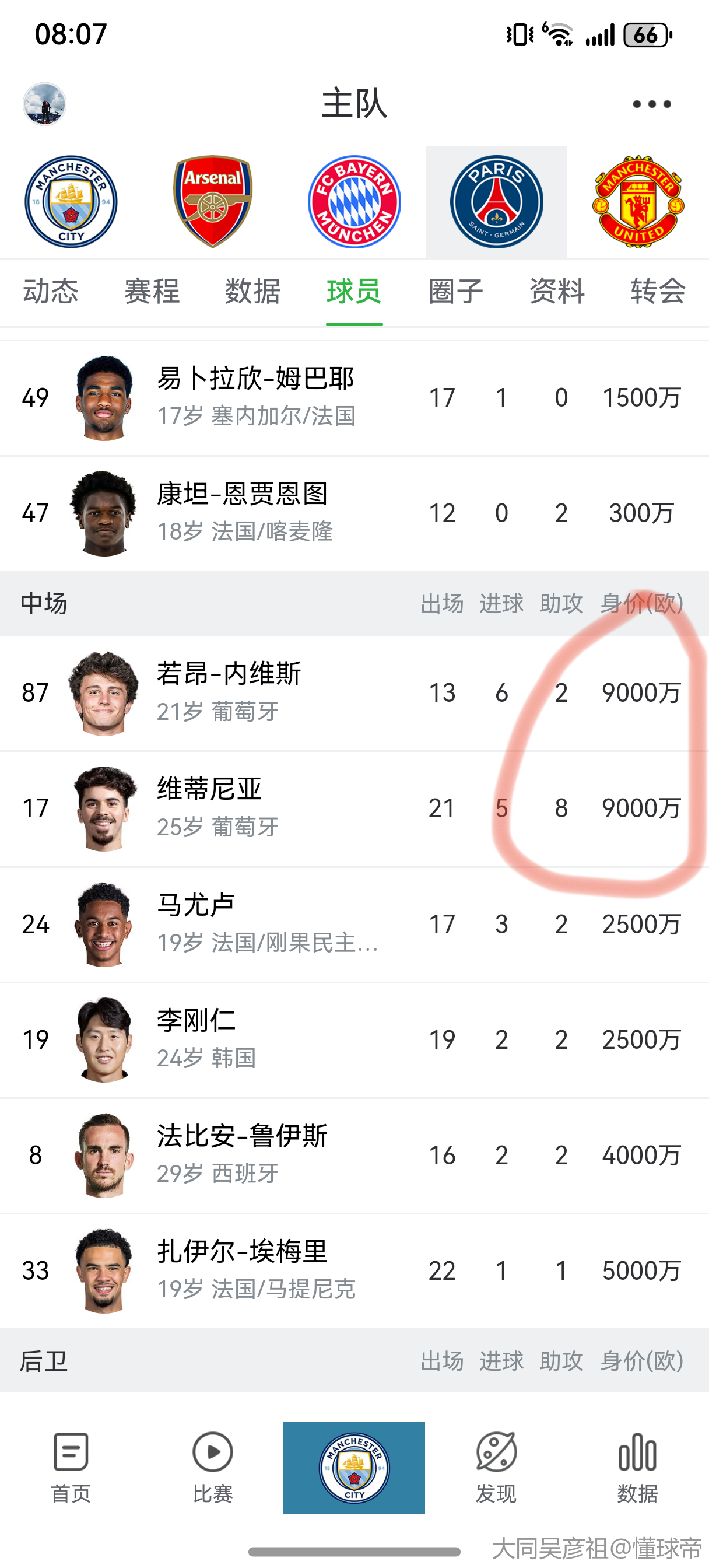This screenshot has width=709, height=1568.
Task: Switch to the 资料 tab
Action: [x=556, y=291]
